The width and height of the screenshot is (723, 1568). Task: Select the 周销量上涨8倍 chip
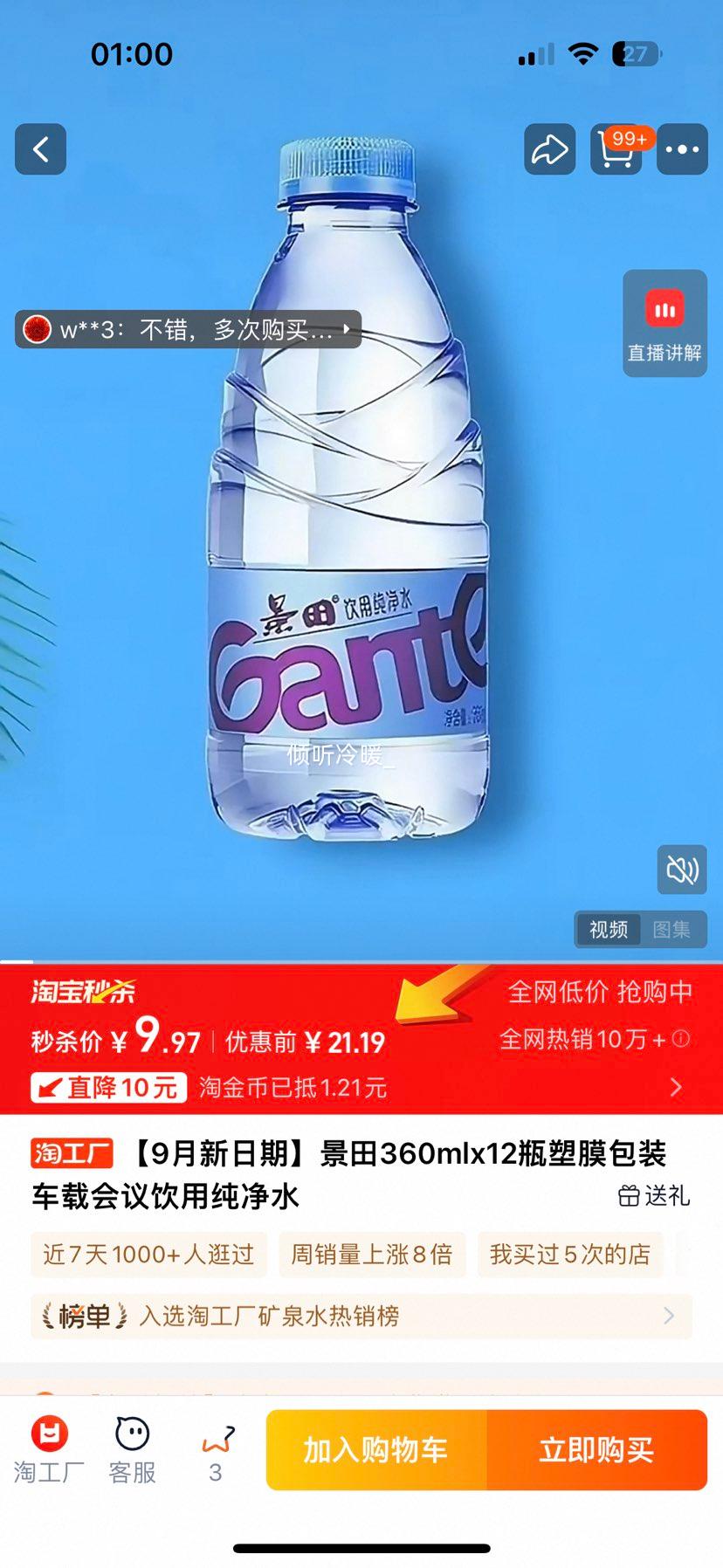[371, 1255]
